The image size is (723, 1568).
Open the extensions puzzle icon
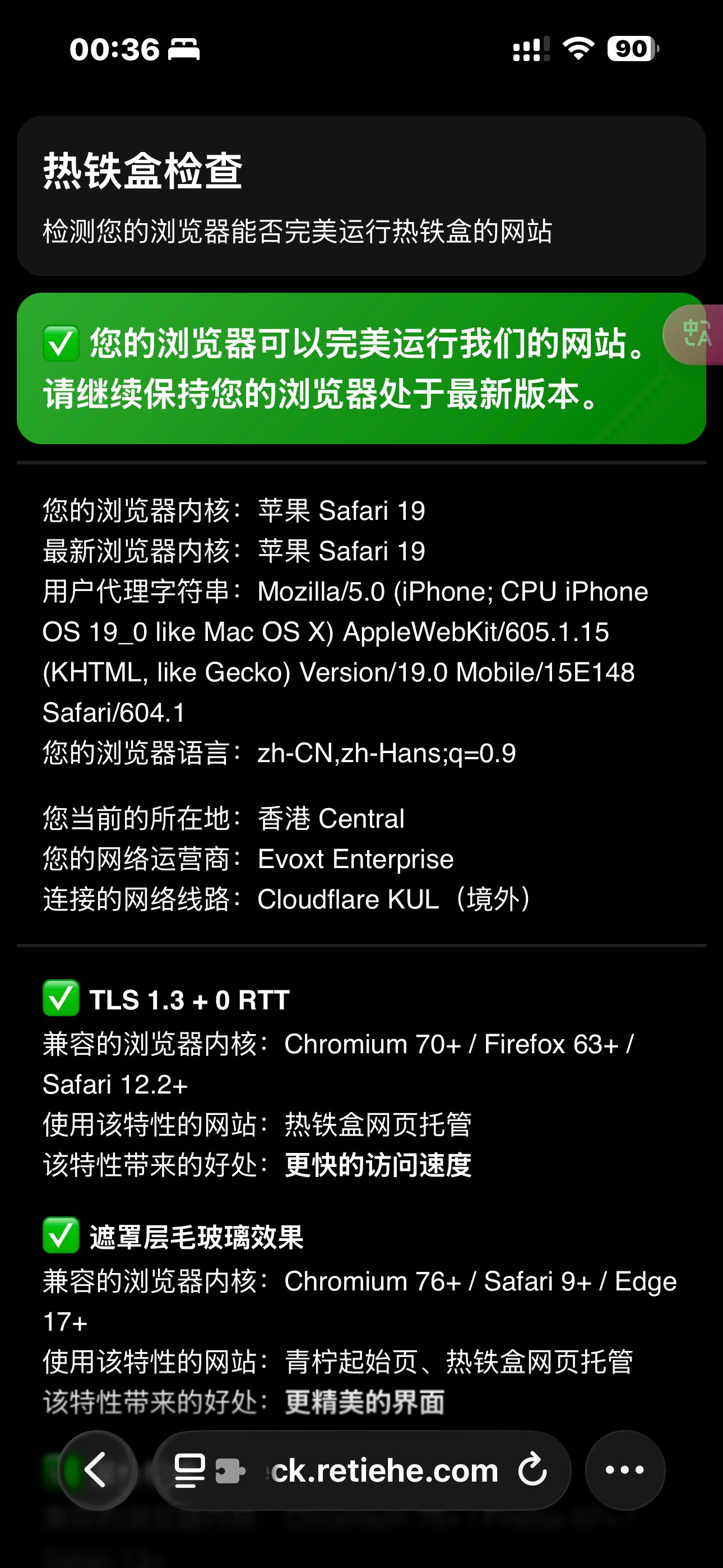(230, 1470)
